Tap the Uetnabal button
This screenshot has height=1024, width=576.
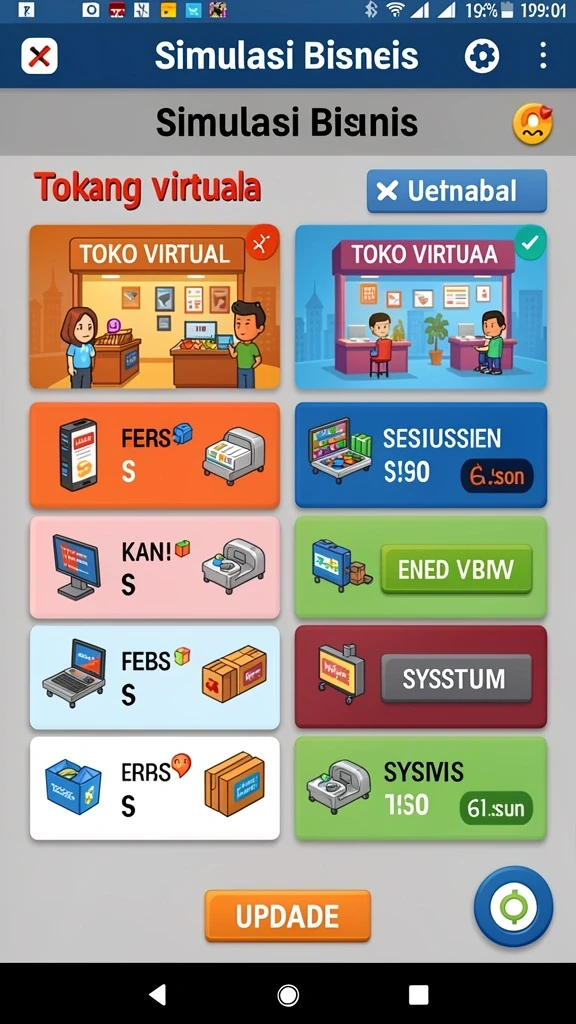(x=456, y=191)
